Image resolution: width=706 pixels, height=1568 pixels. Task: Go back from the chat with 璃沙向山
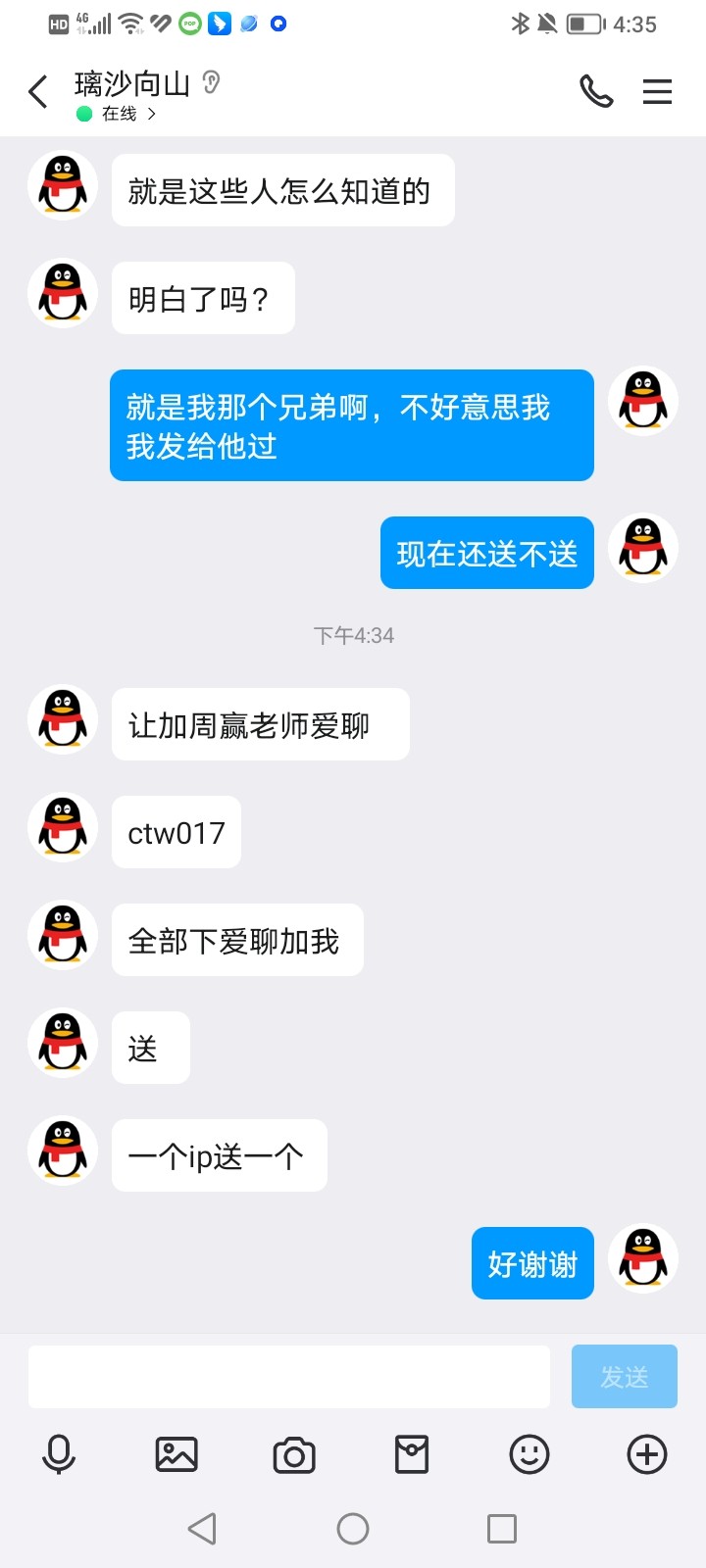click(38, 92)
